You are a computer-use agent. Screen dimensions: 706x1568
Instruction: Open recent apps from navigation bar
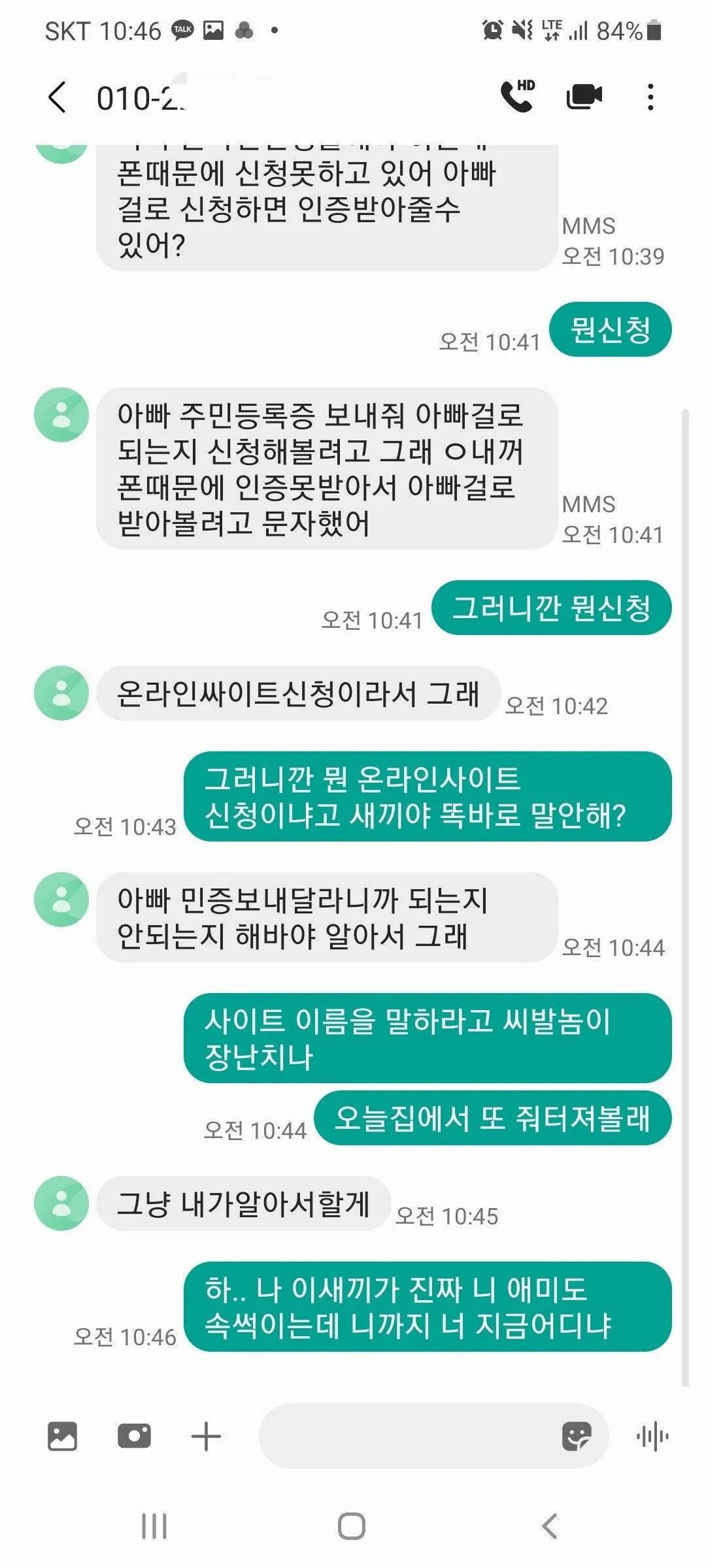[154, 1527]
